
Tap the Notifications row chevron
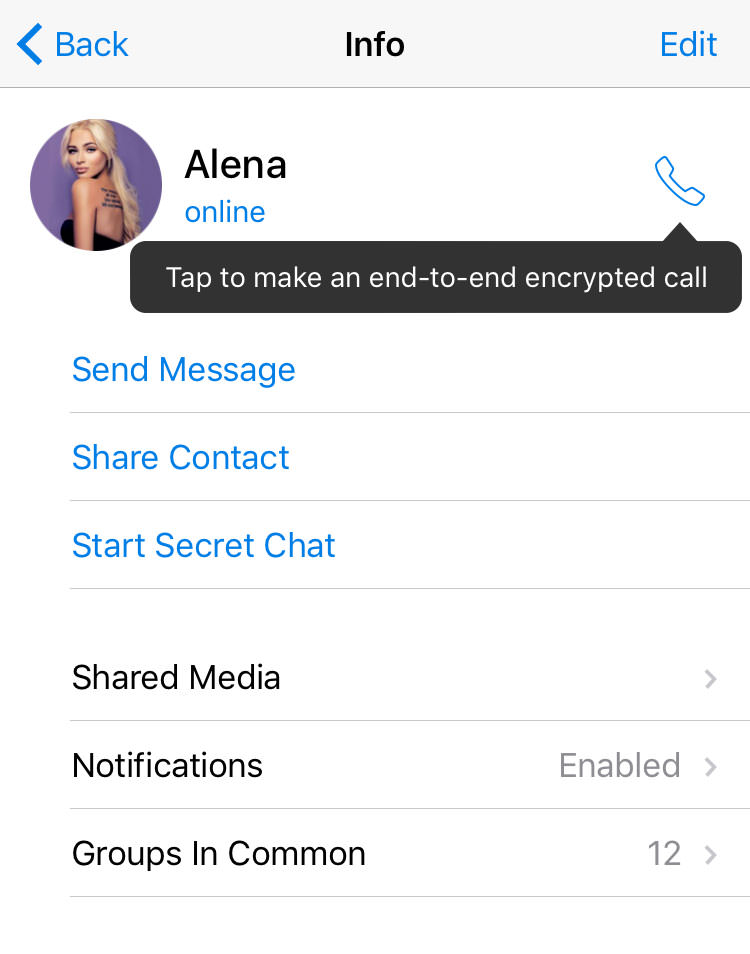[x=710, y=767]
